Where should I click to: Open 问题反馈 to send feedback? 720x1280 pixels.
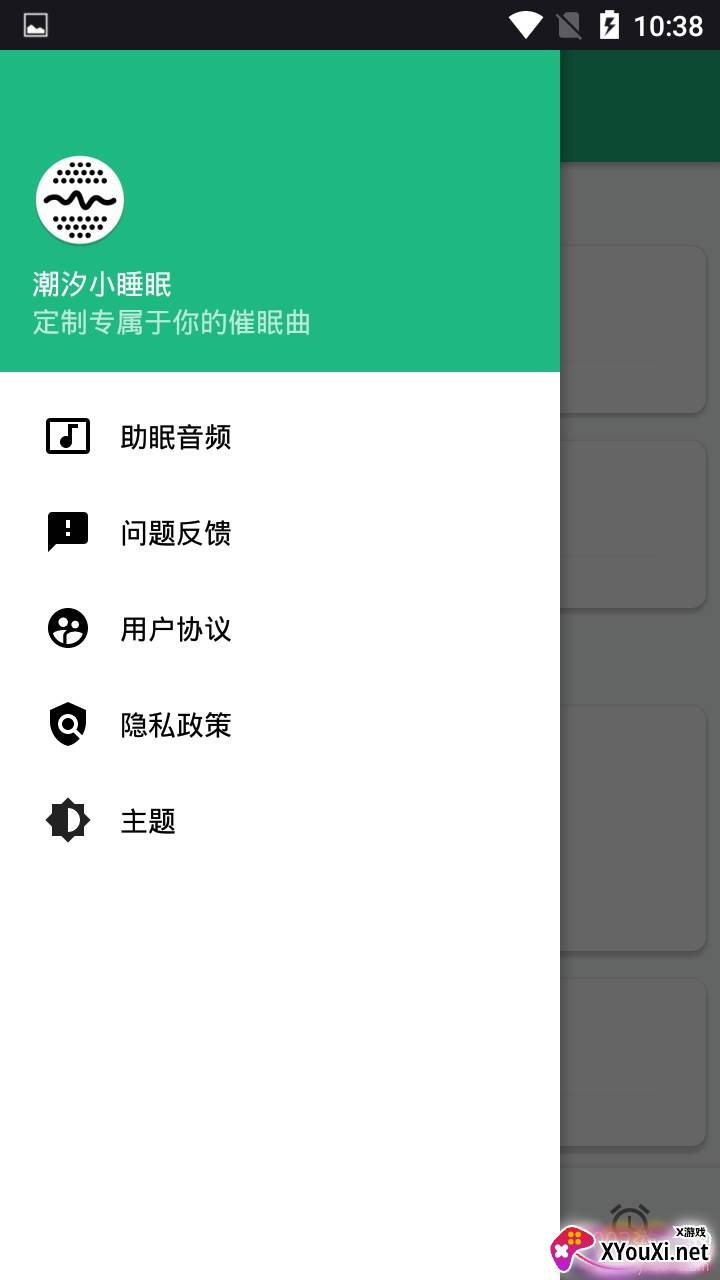280,533
